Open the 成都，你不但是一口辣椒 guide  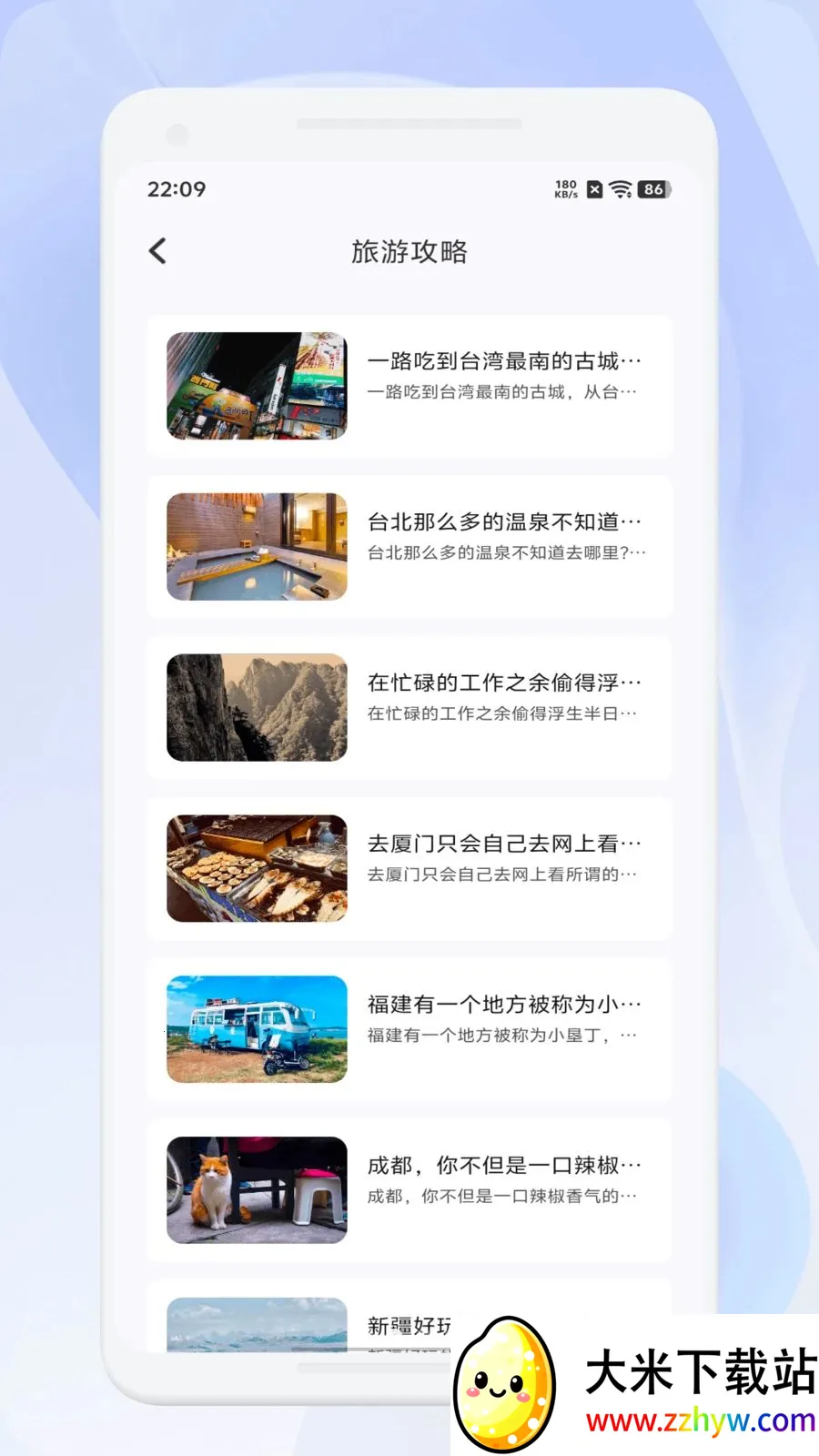pyautogui.click(x=409, y=1190)
